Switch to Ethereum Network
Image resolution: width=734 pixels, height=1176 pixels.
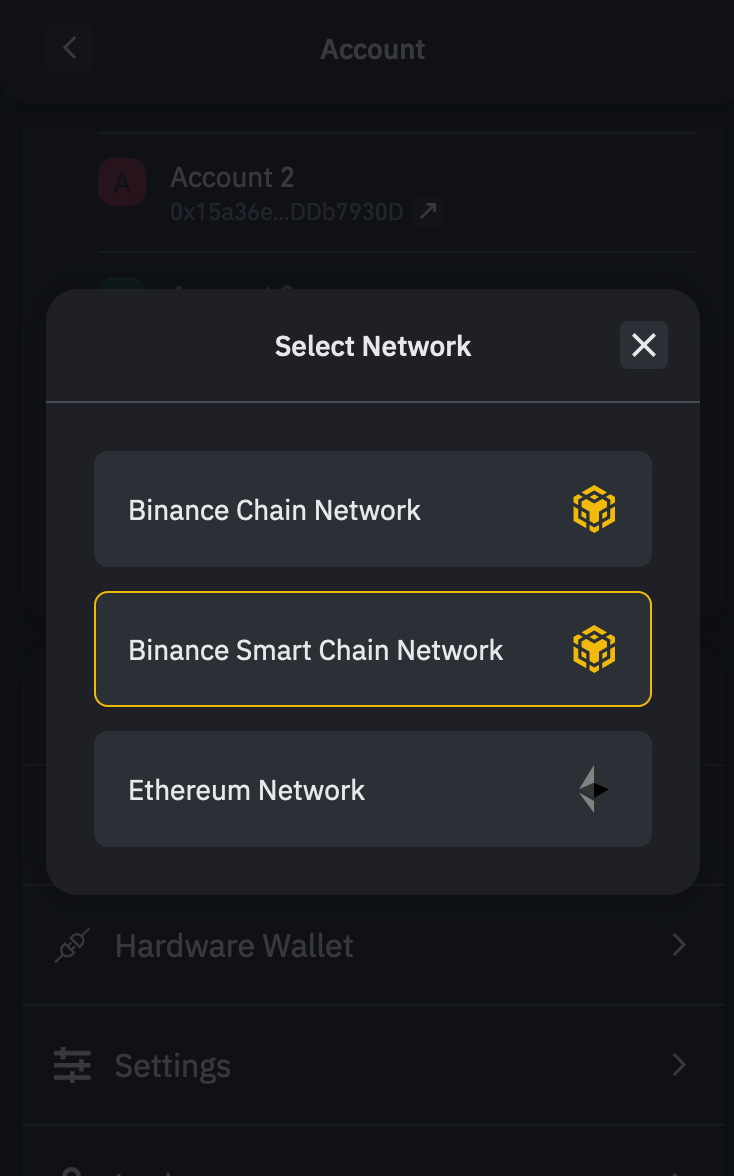pyautogui.click(x=373, y=789)
